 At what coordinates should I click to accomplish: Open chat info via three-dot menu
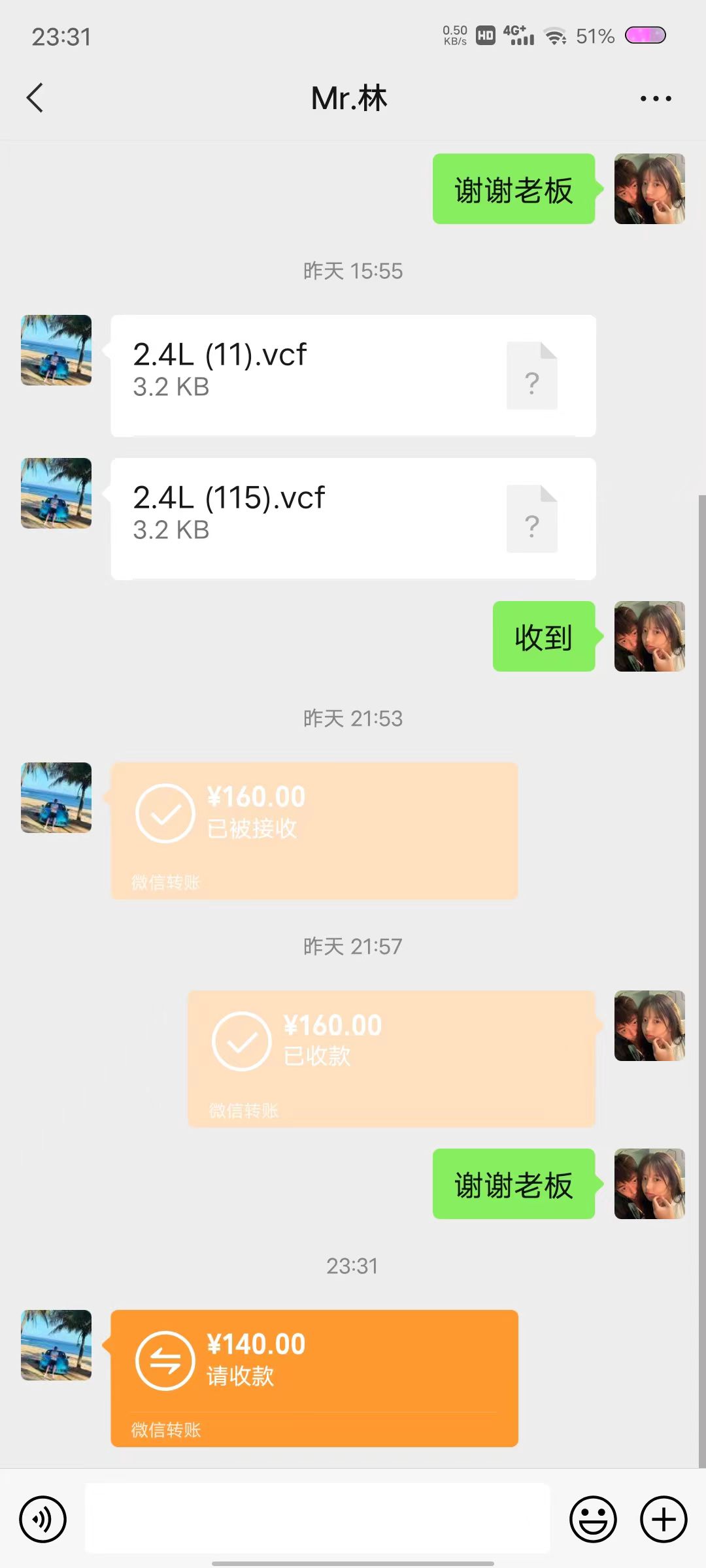[655, 99]
